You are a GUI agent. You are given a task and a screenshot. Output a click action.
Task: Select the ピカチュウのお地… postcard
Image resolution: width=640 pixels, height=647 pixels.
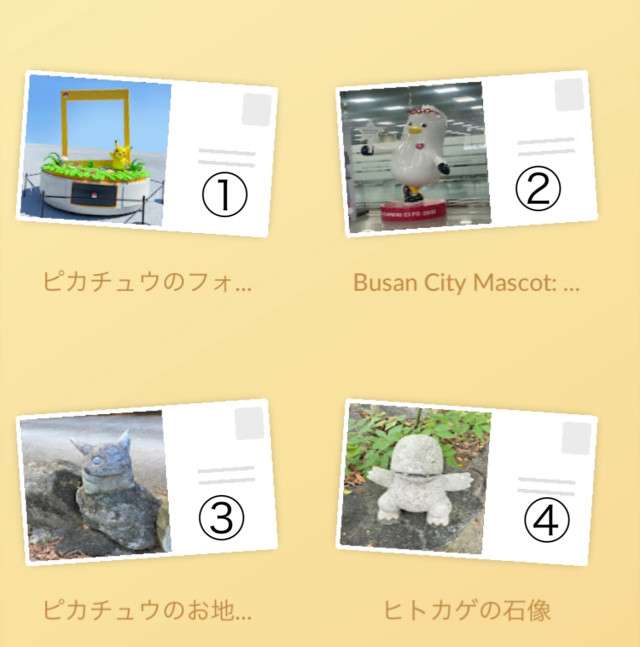tap(146, 483)
